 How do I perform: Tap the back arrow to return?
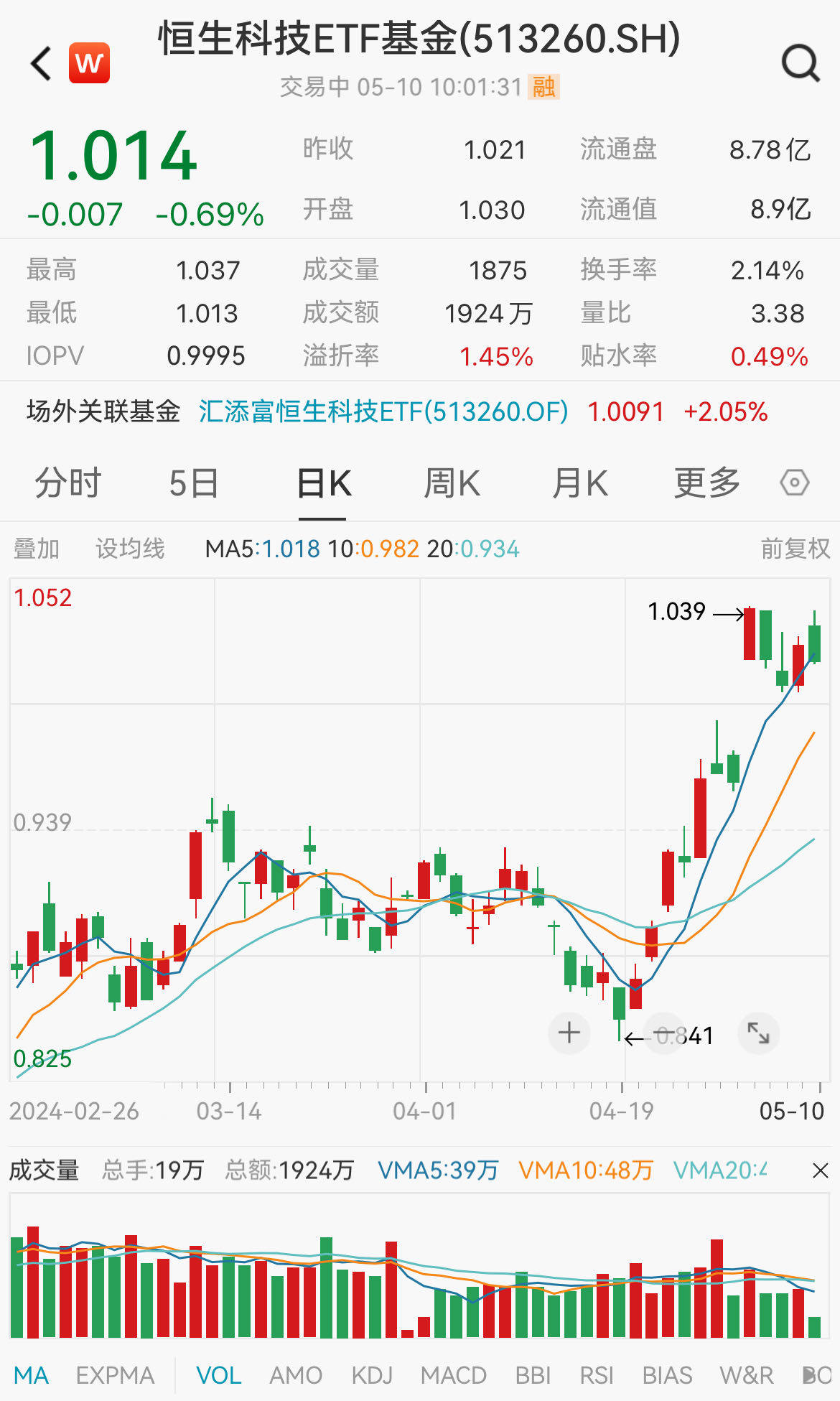[39, 63]
